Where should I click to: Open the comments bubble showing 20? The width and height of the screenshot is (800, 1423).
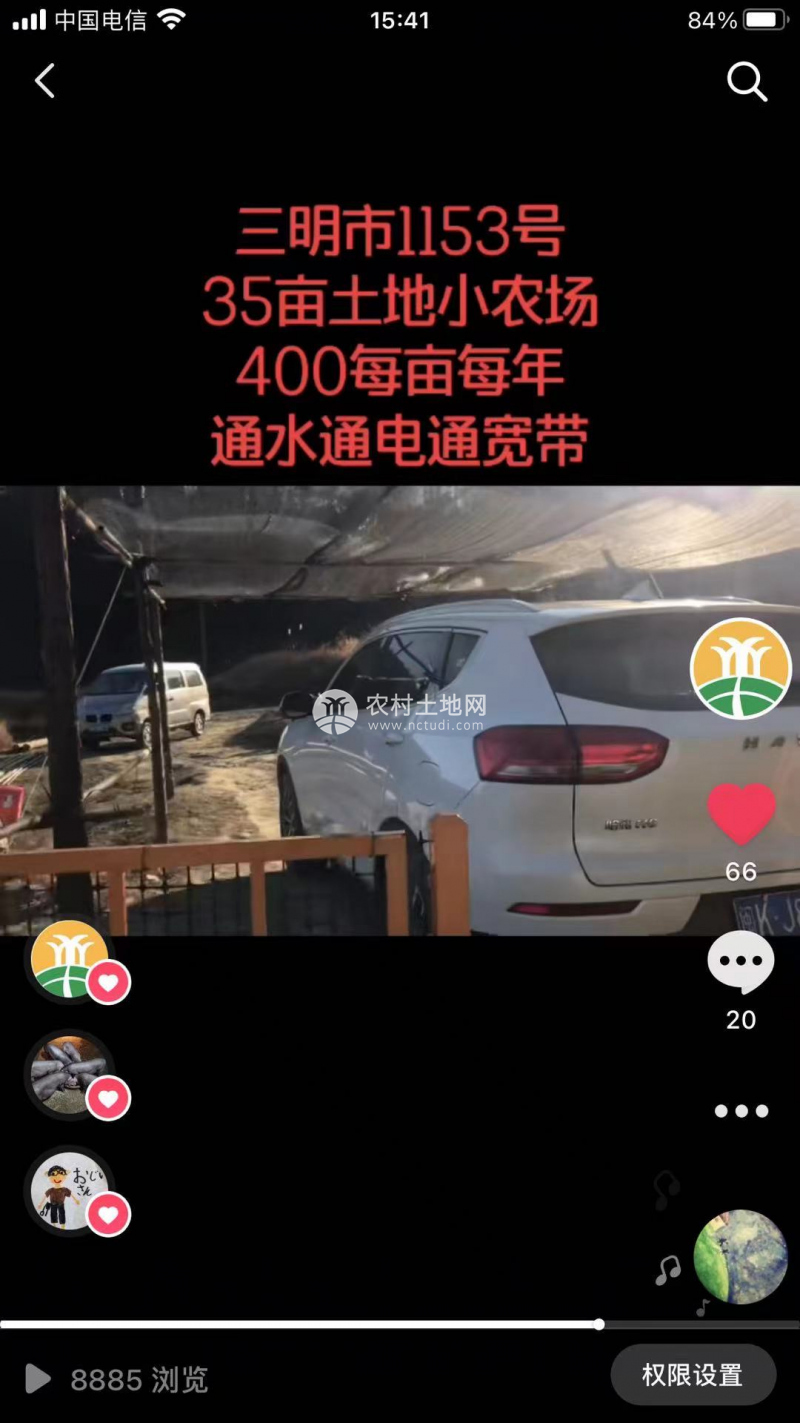point(741,963)
